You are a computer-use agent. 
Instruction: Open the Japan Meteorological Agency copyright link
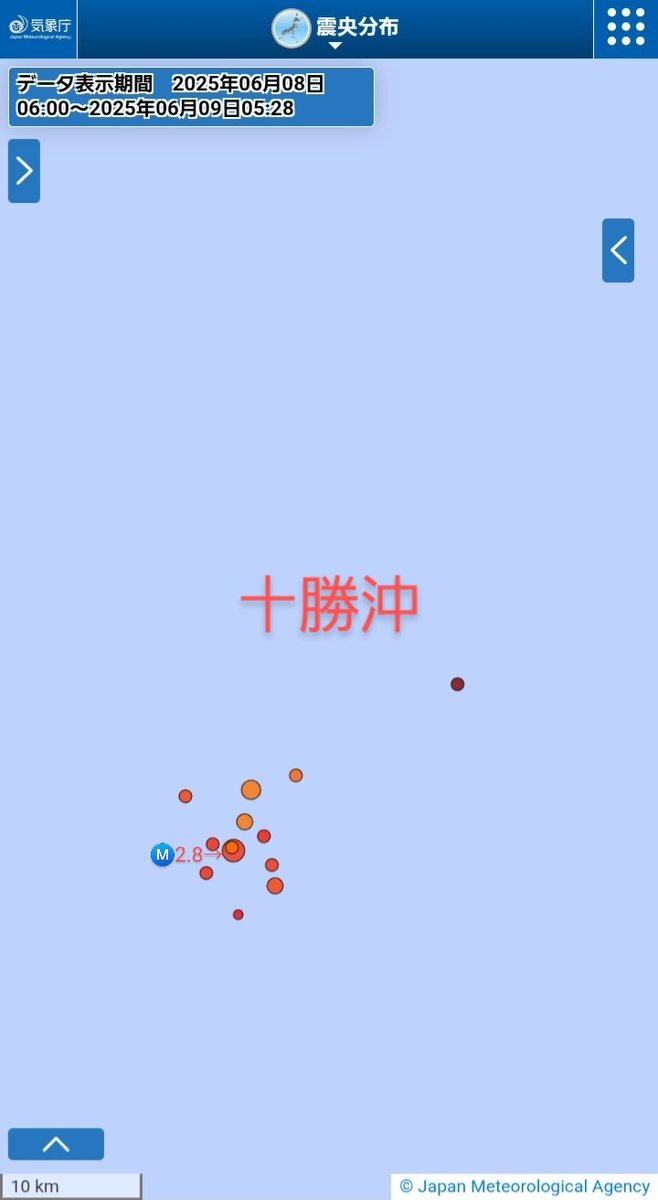coord(524,1187)
